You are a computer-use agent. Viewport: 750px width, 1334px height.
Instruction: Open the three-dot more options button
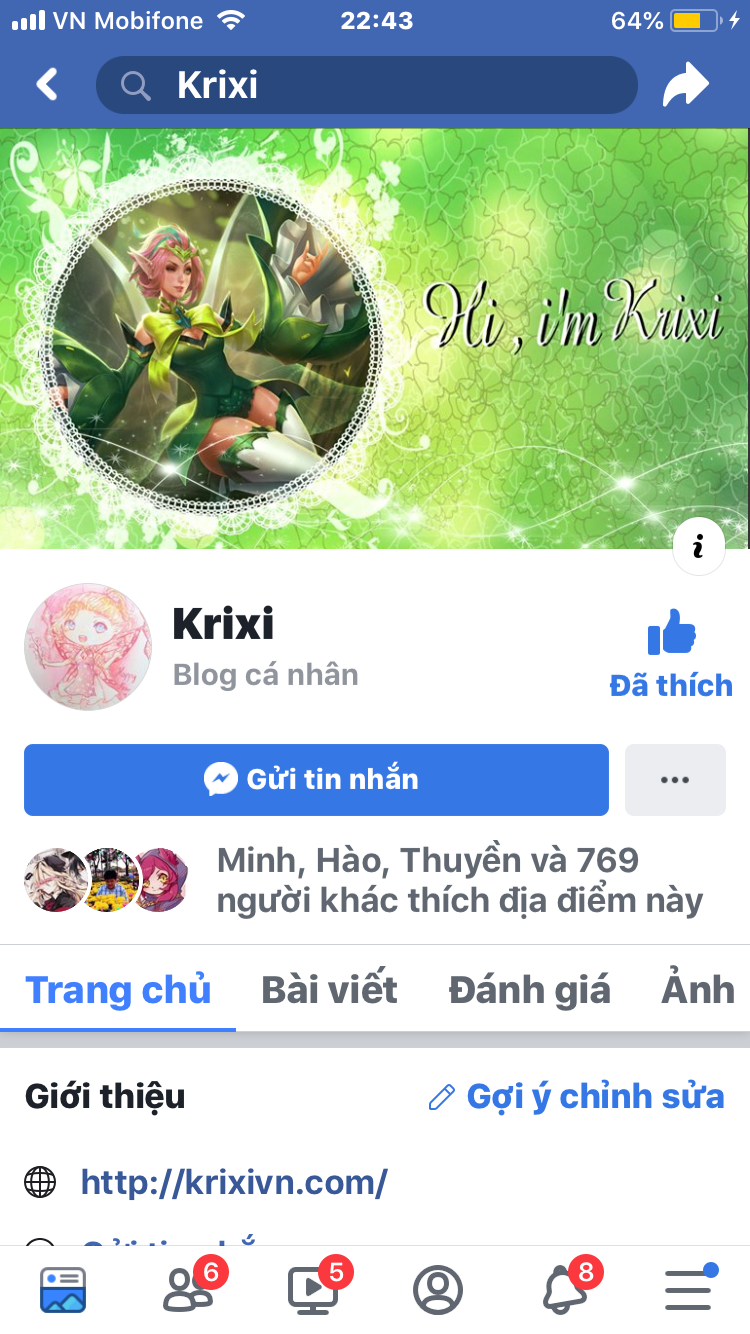(x=675, y=780)
